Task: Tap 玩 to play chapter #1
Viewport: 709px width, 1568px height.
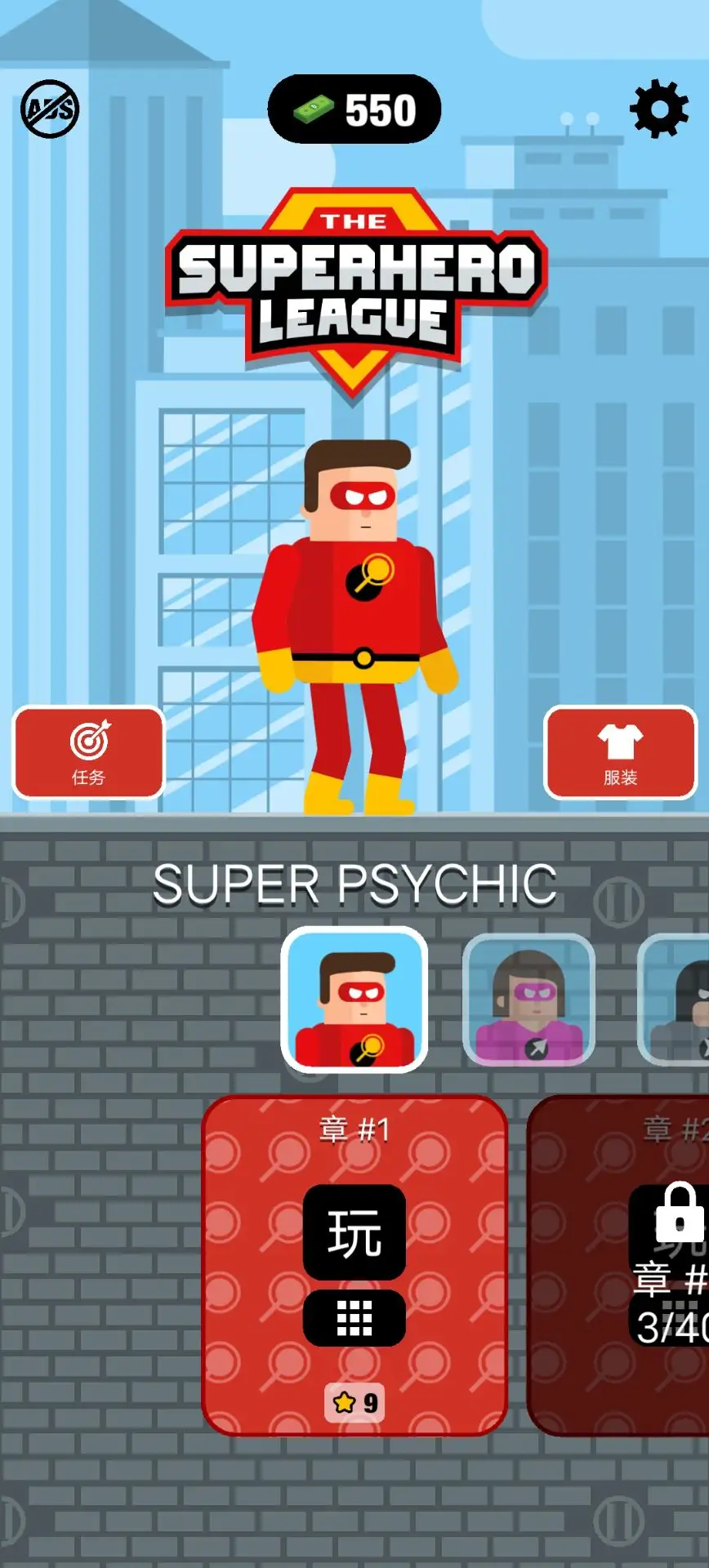Action: tap(354, 1232)
